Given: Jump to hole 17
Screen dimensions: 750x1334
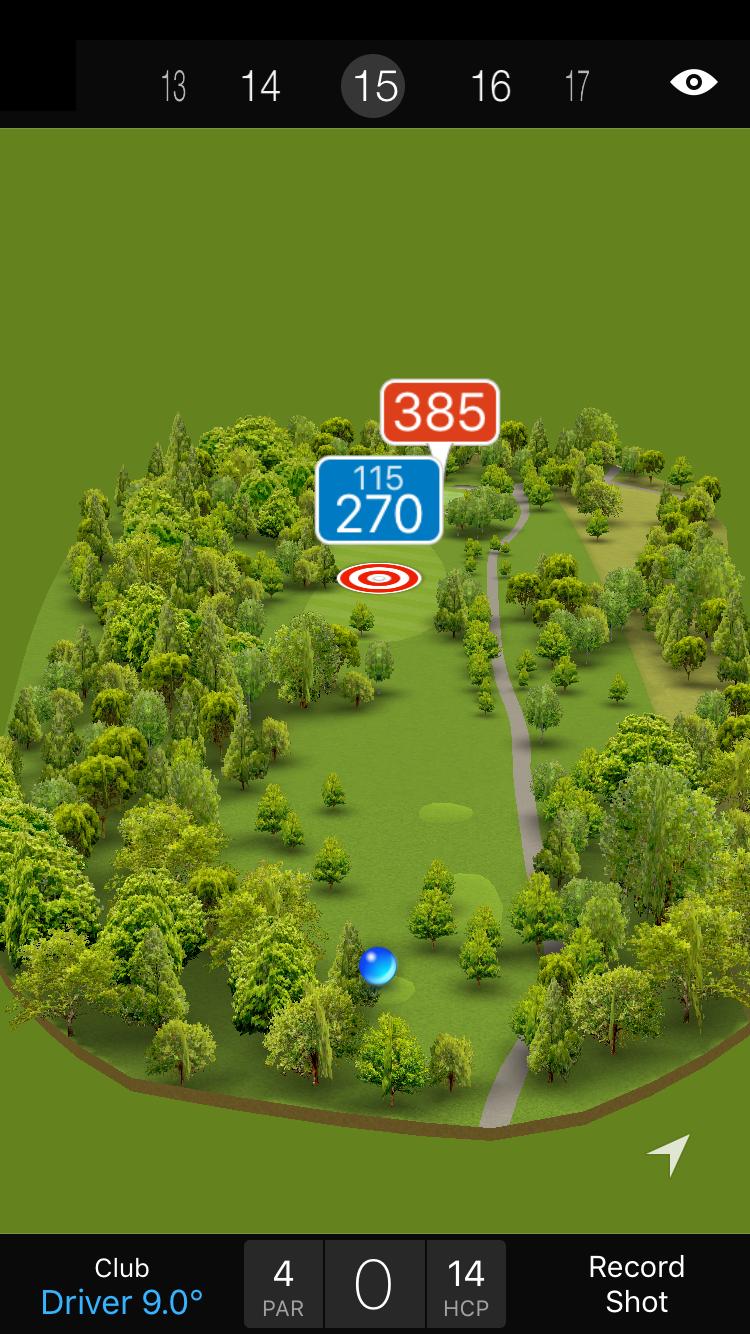Looking at the screenshot, I should 577,86.
